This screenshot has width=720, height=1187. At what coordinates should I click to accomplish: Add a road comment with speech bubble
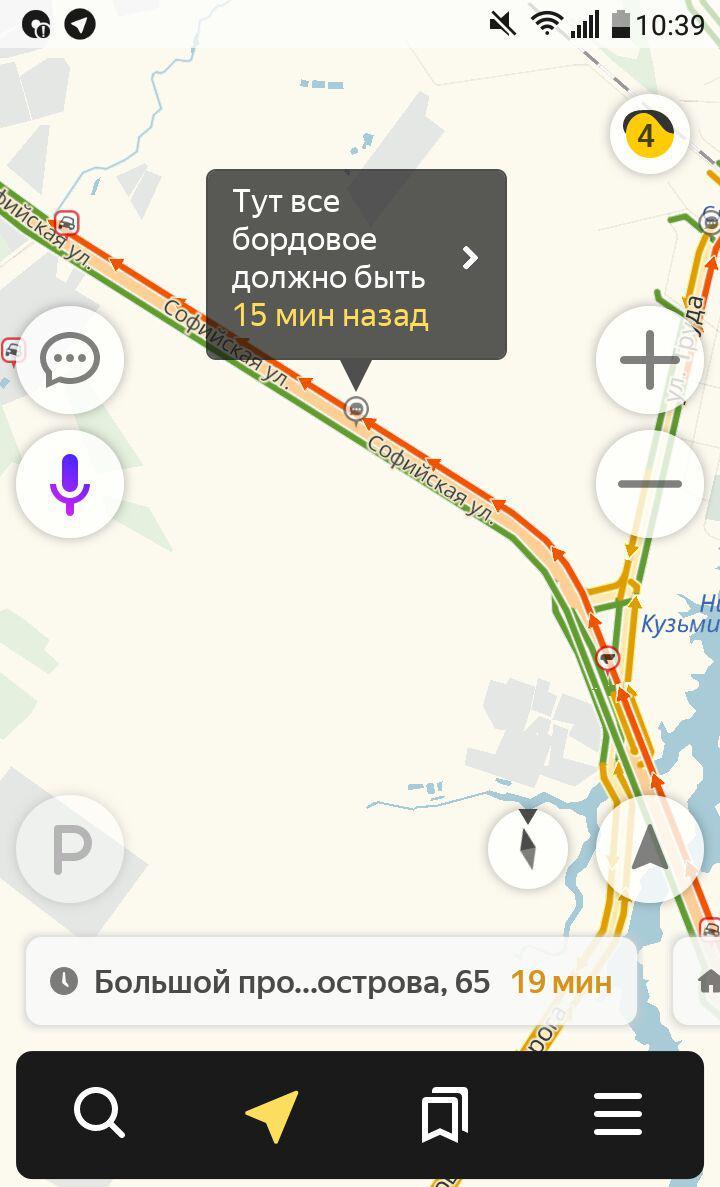coord(70,360)
